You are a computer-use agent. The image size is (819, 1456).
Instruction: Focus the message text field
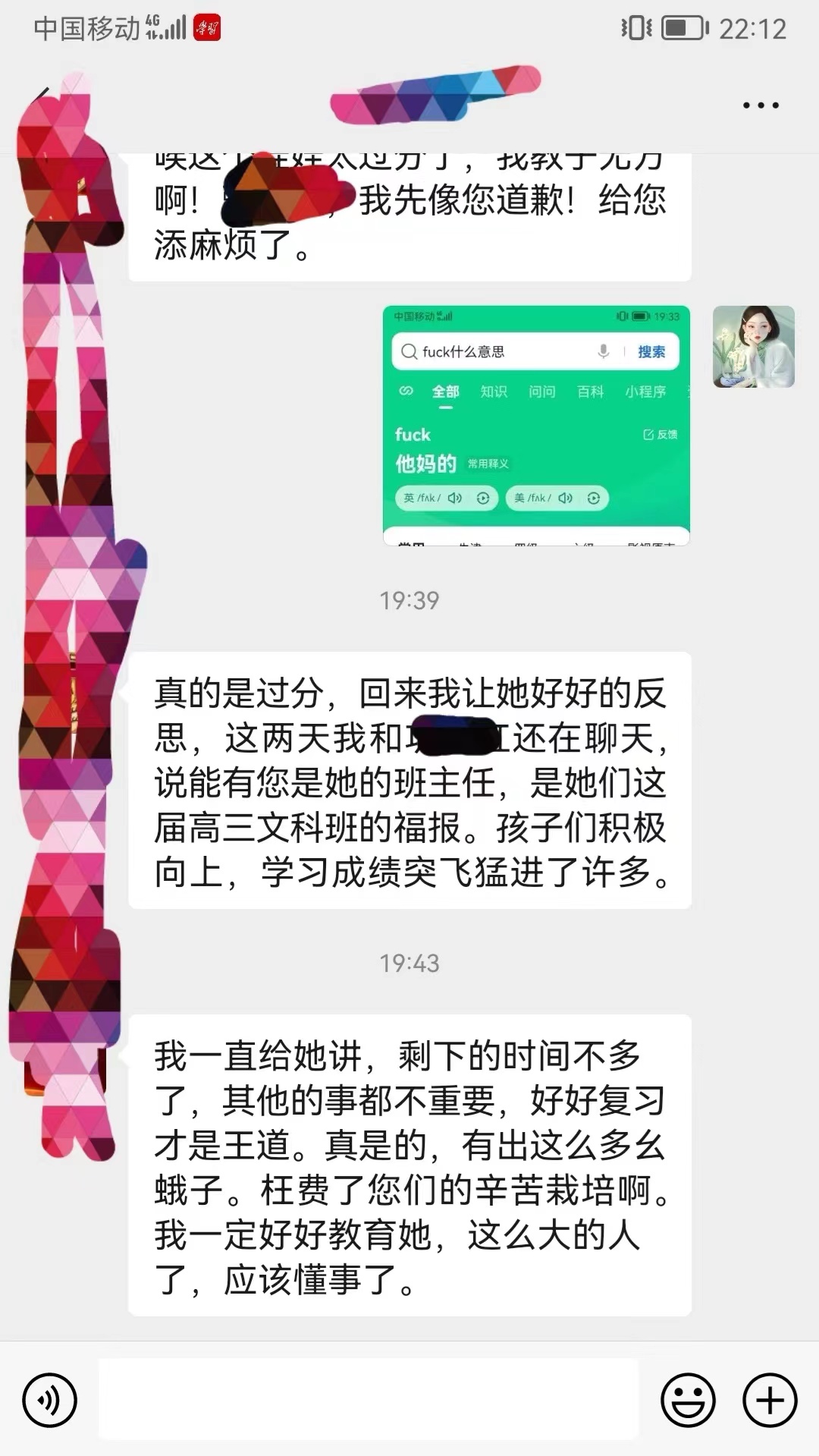(369, 1400)
